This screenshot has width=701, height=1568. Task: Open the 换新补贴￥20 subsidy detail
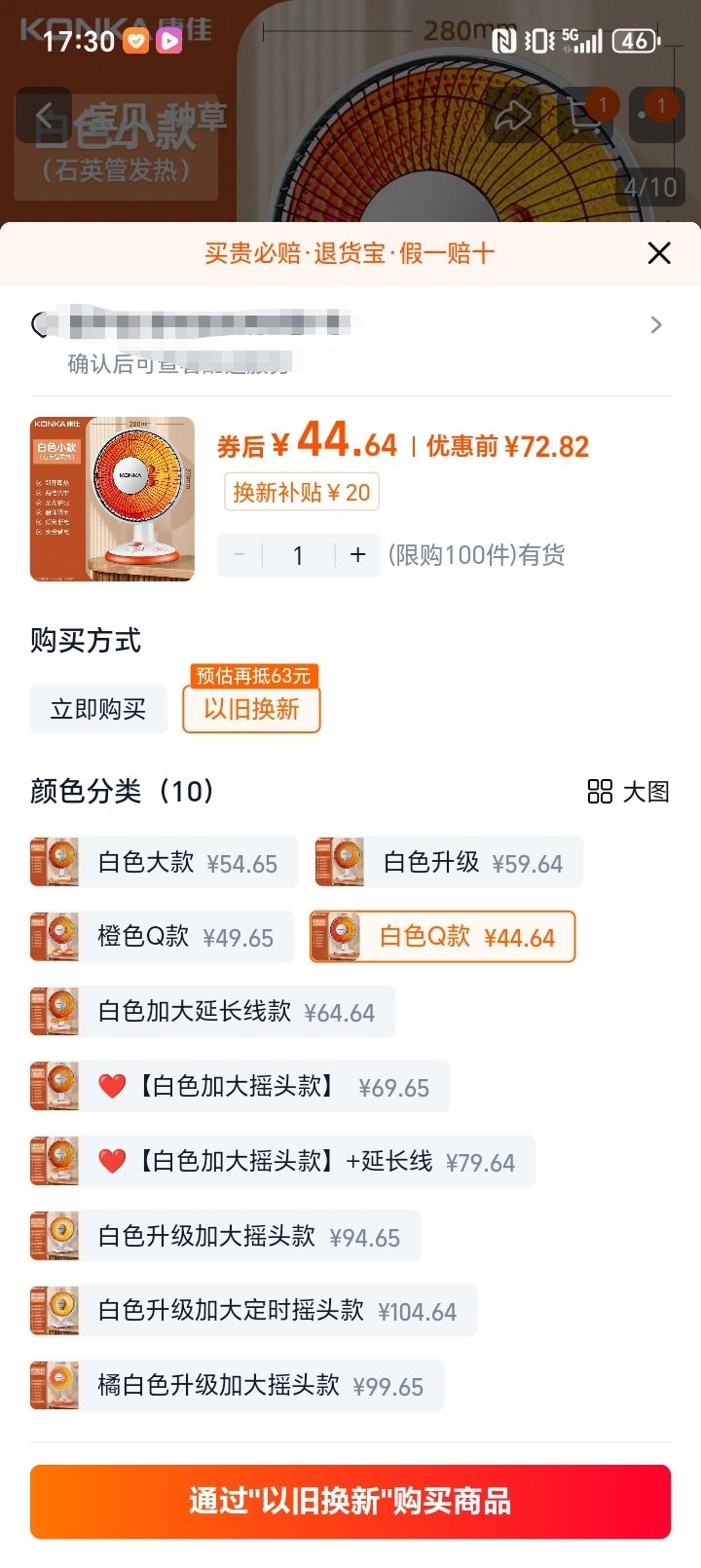pyautogui.click(x=301, y=493)
